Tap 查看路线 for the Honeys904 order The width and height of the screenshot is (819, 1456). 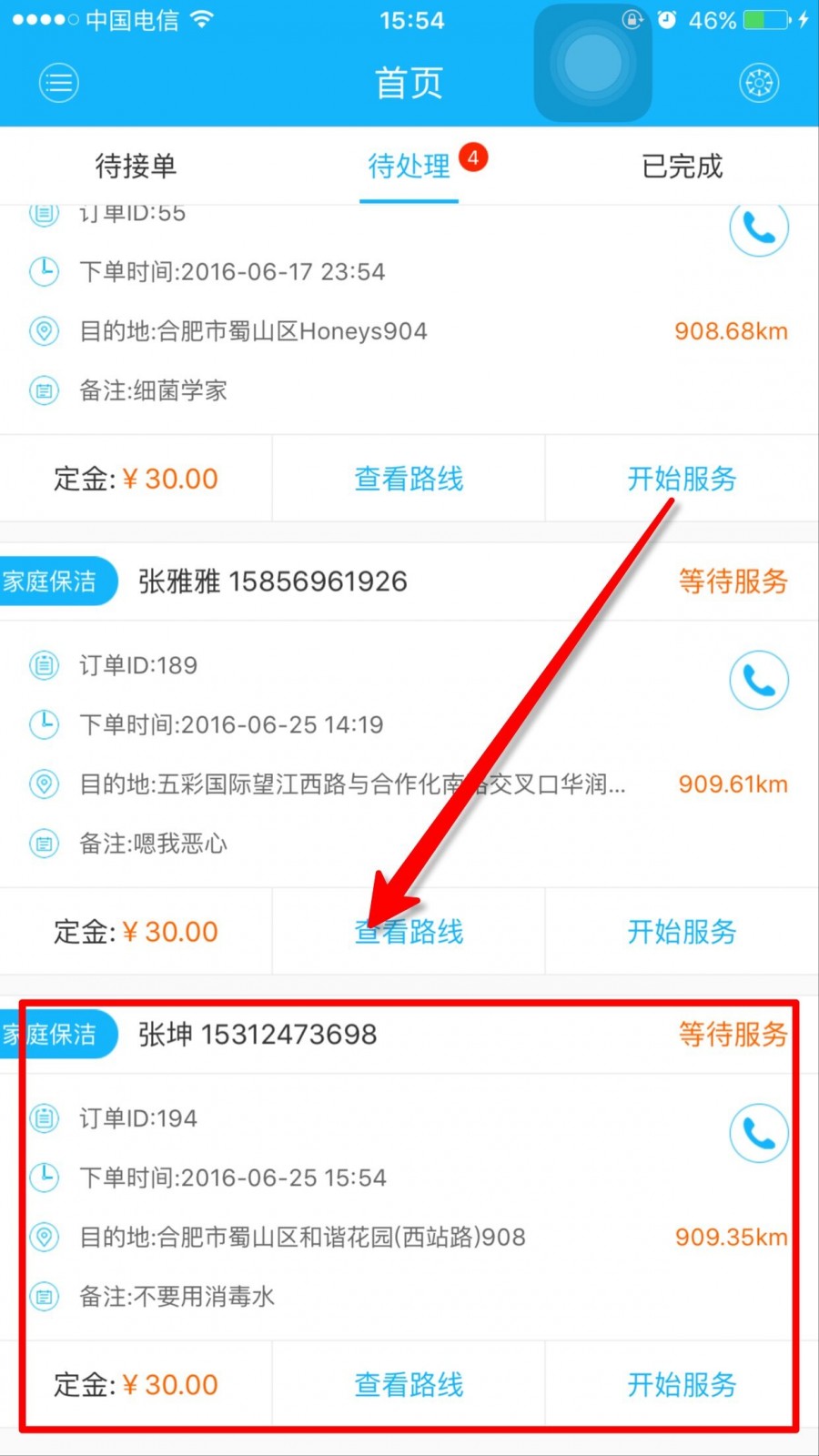pos(409,479)
